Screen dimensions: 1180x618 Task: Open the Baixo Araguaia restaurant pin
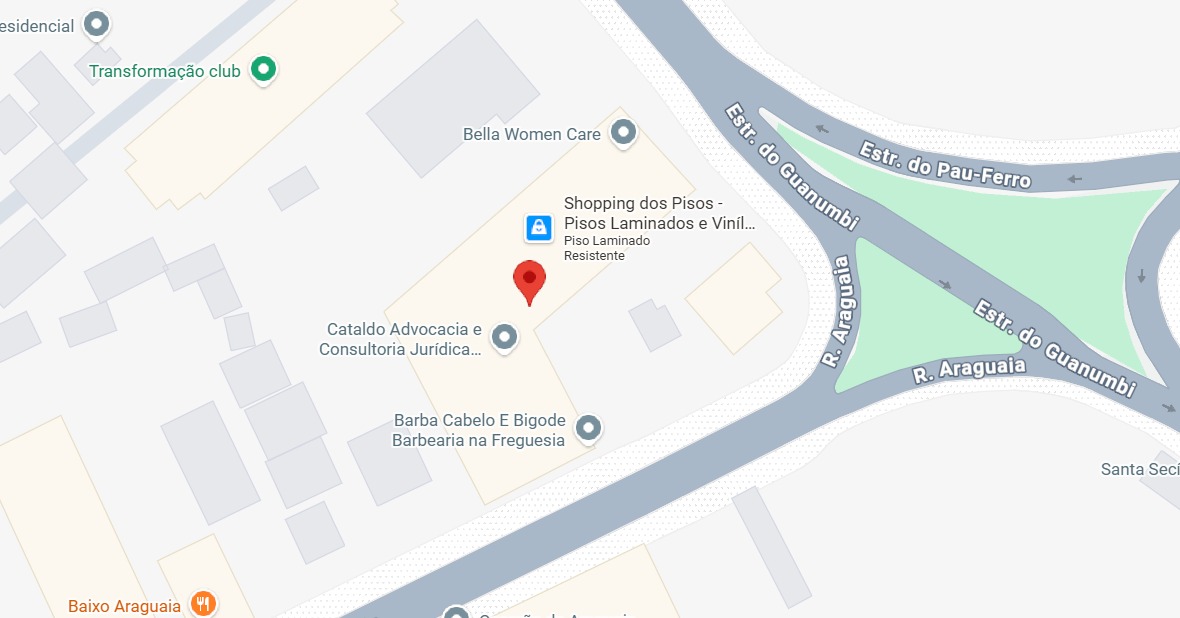tap(203, 603)
